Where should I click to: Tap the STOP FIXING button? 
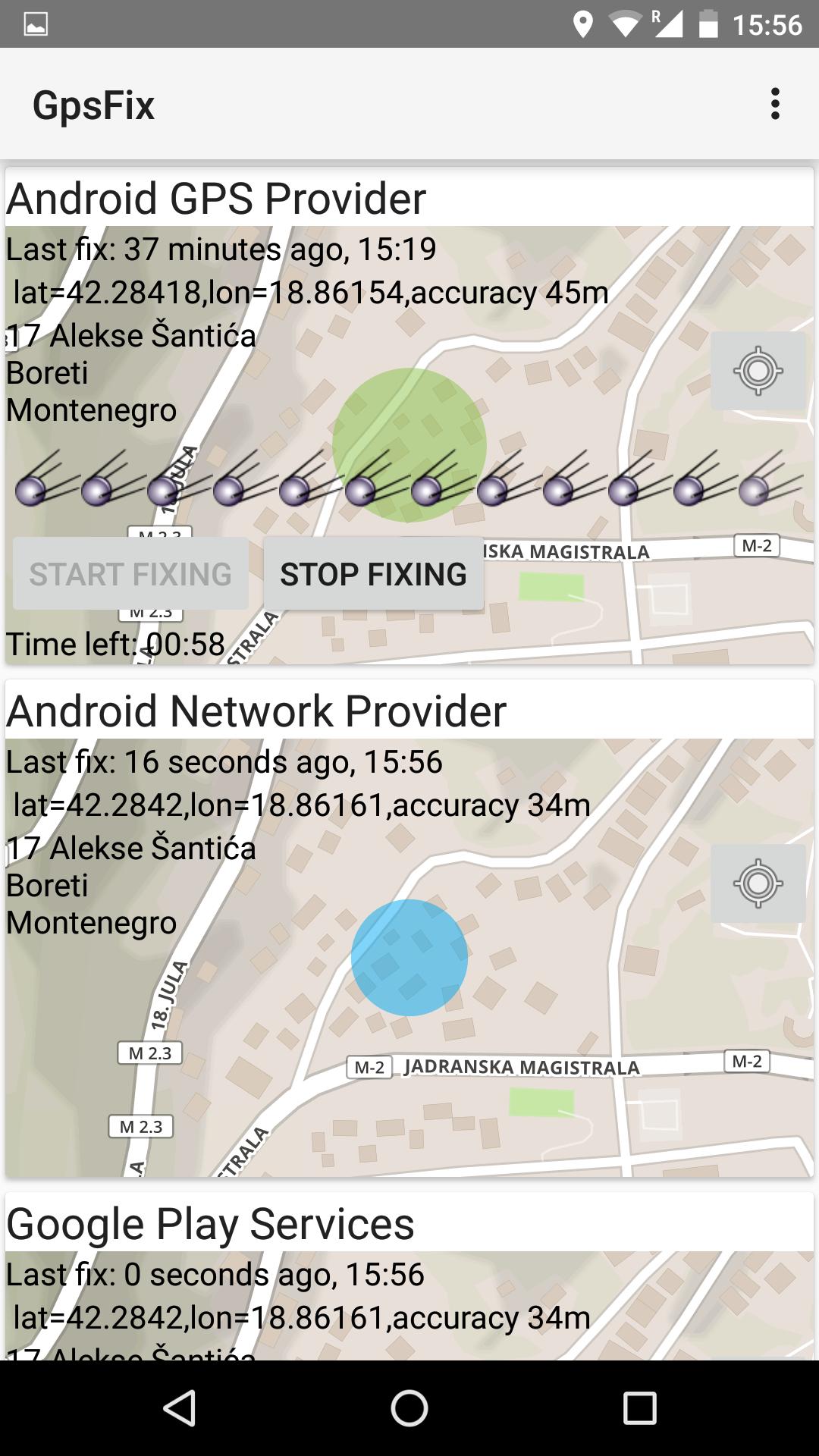373,574
